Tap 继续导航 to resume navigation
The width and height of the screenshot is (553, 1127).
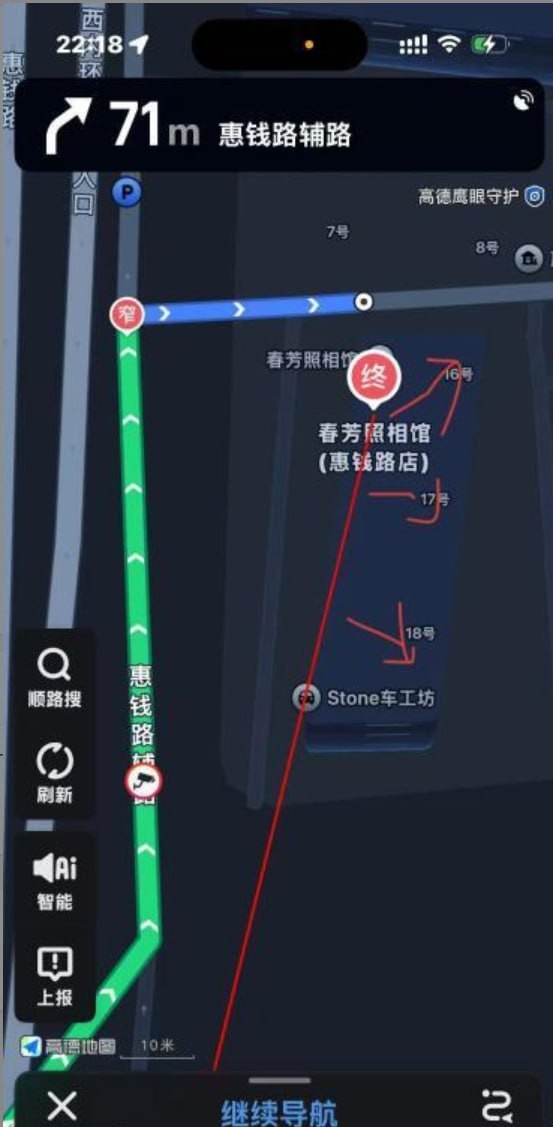pos(279,1111)
